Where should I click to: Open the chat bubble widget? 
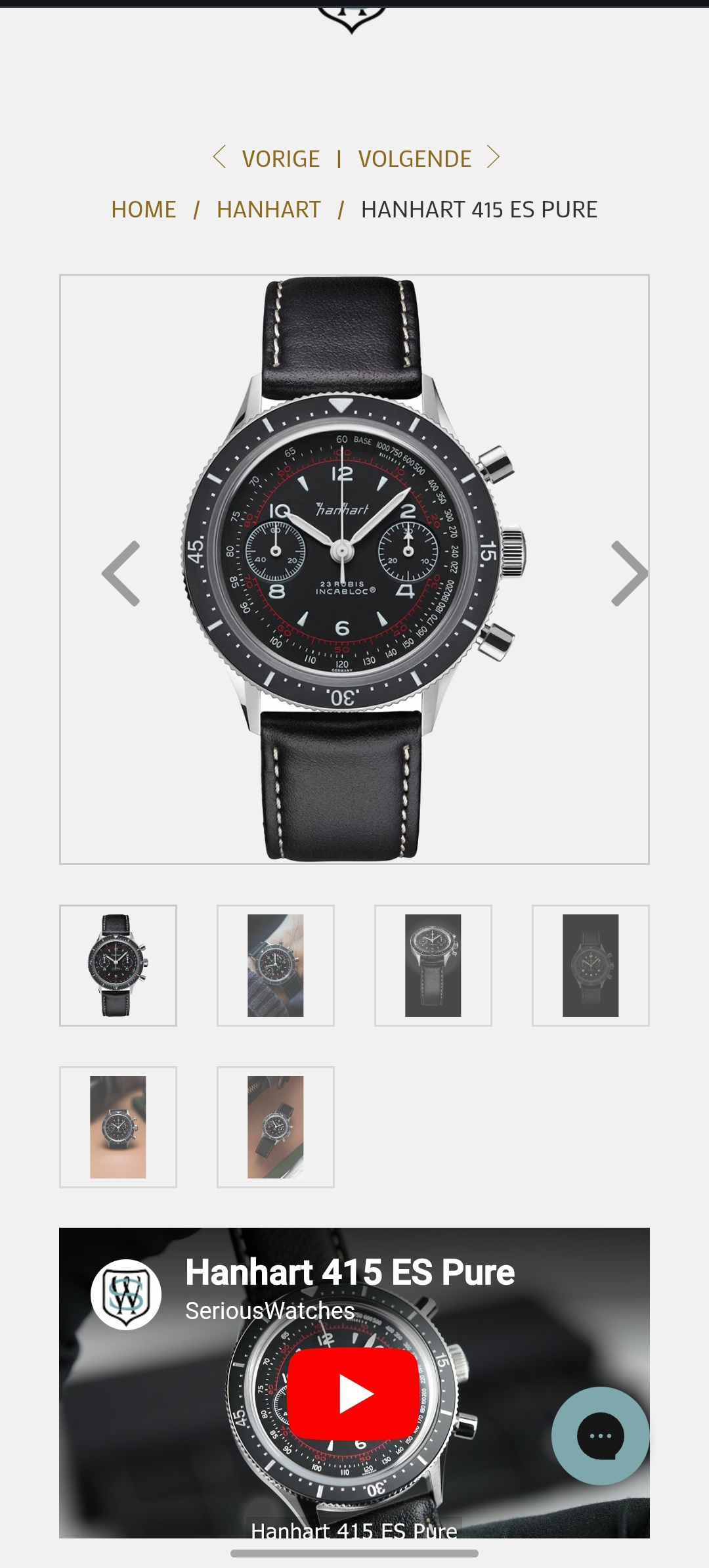[x=600, y=1435]
